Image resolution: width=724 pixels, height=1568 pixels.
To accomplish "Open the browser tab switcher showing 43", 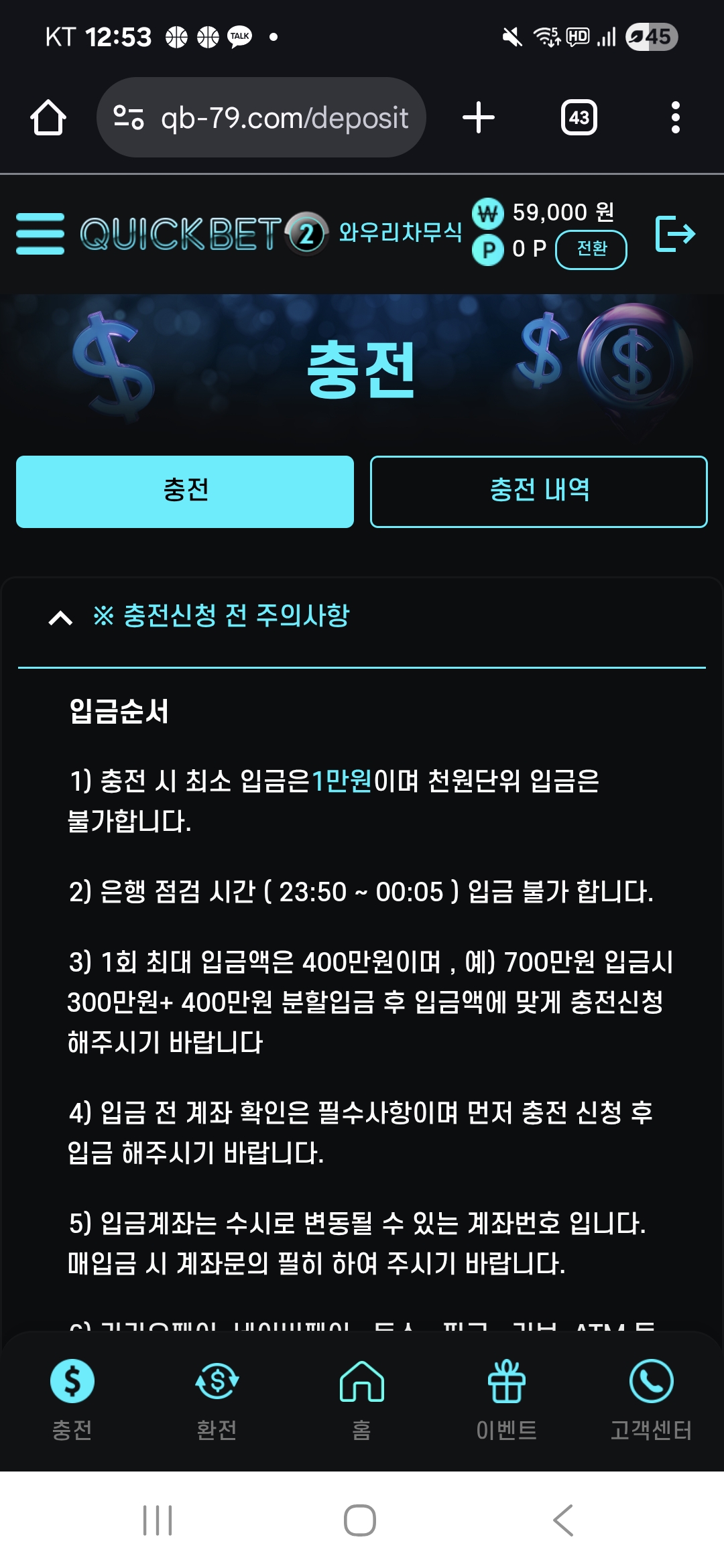I will coord(579,118).
